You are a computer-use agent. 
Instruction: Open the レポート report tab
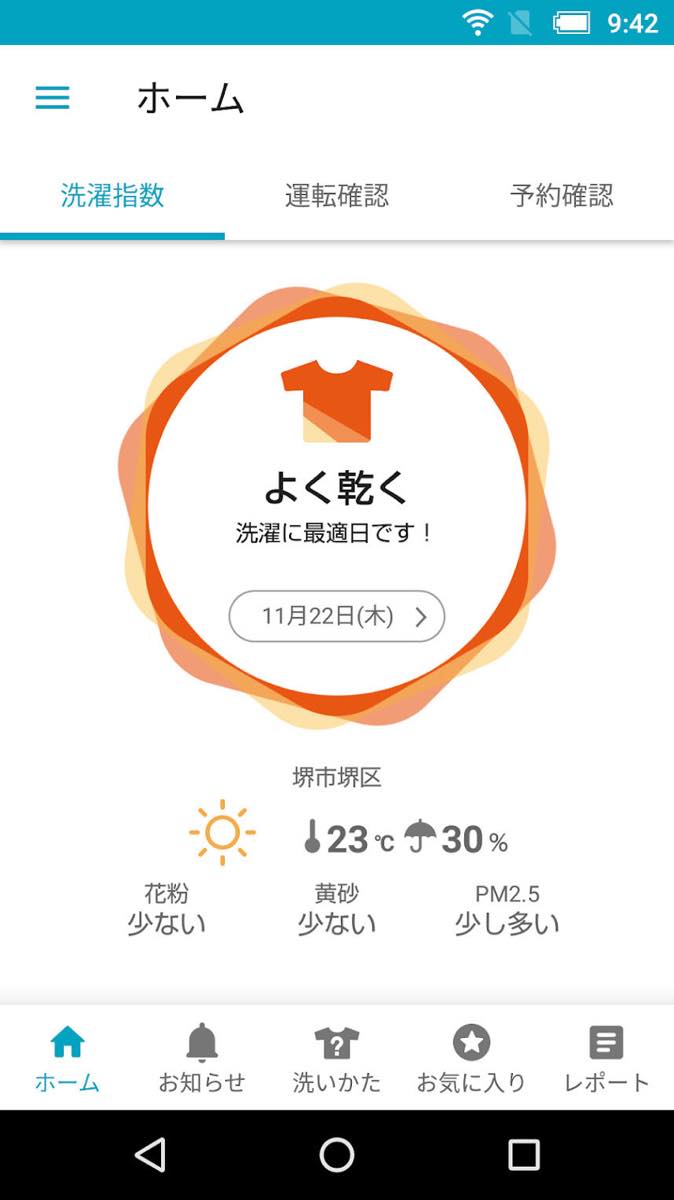pyautogui.click(x=606, y=1058)
